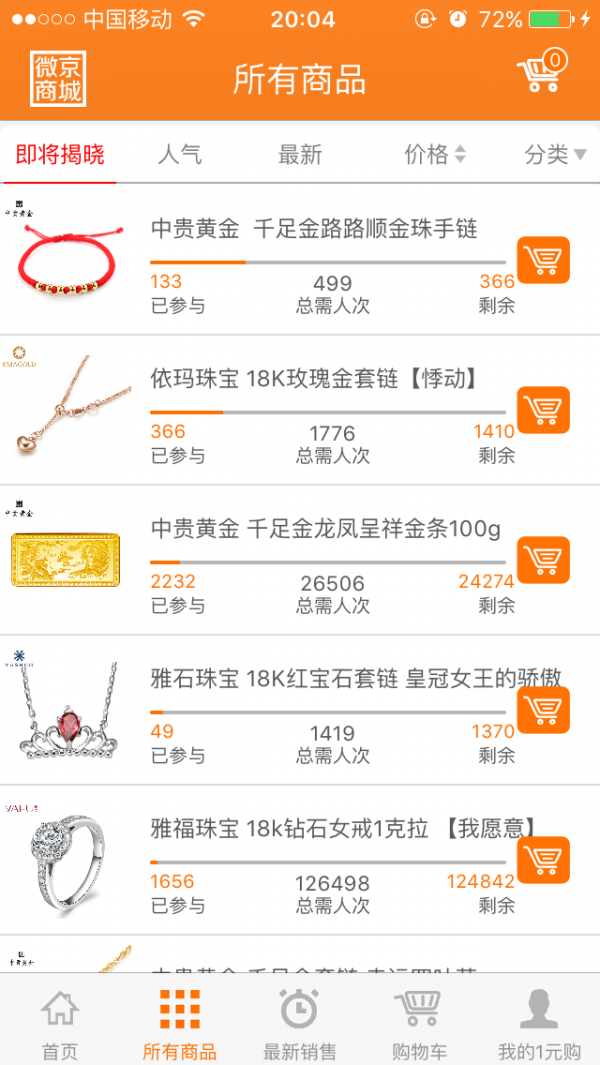Viewport: 600px width, 1065px height.
Task: Open 中贵黄金 千足金路路顺金珠手链 product
Action: [314, 229]
